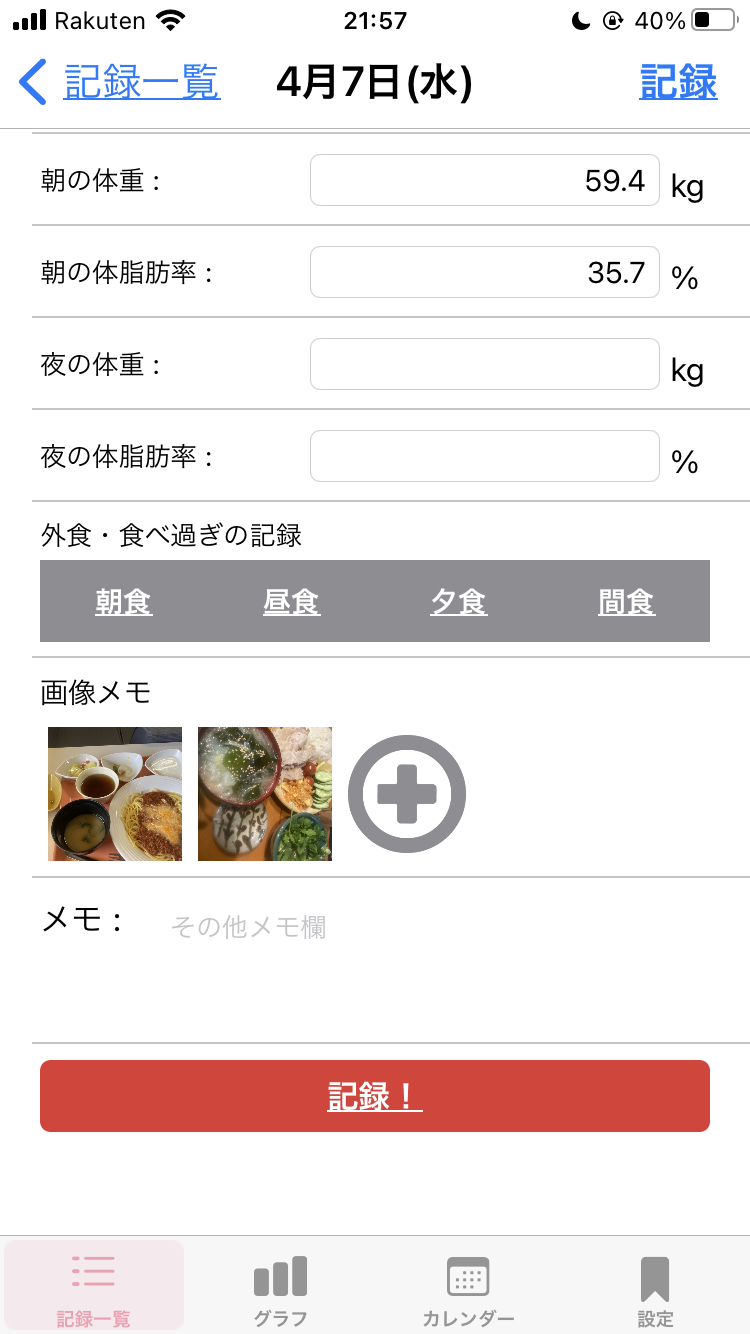Switch to the グラフ tab

281,1290
